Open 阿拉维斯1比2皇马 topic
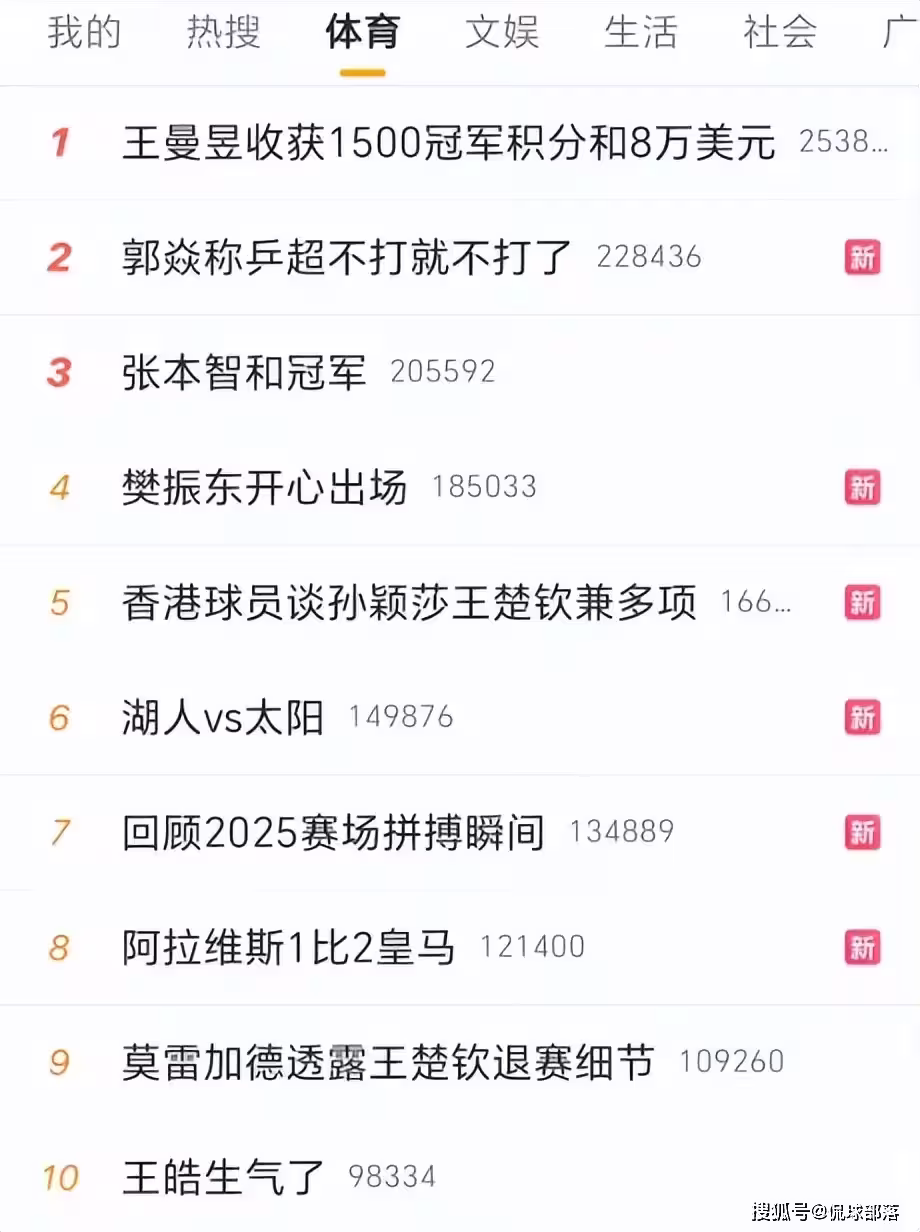This screenshot has height=1232, width=920. point(288,947)
